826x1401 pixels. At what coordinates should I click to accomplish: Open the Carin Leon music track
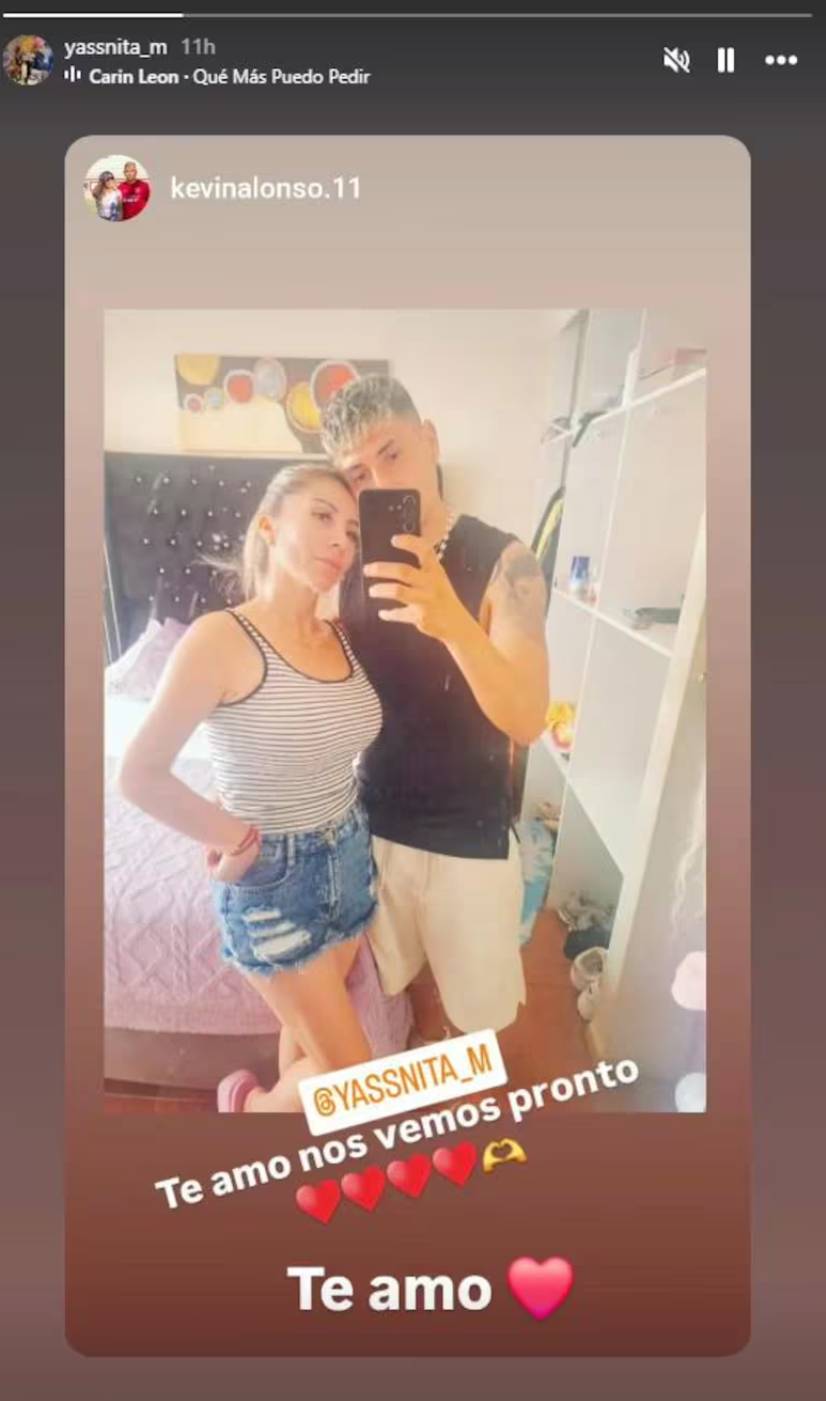228,76
